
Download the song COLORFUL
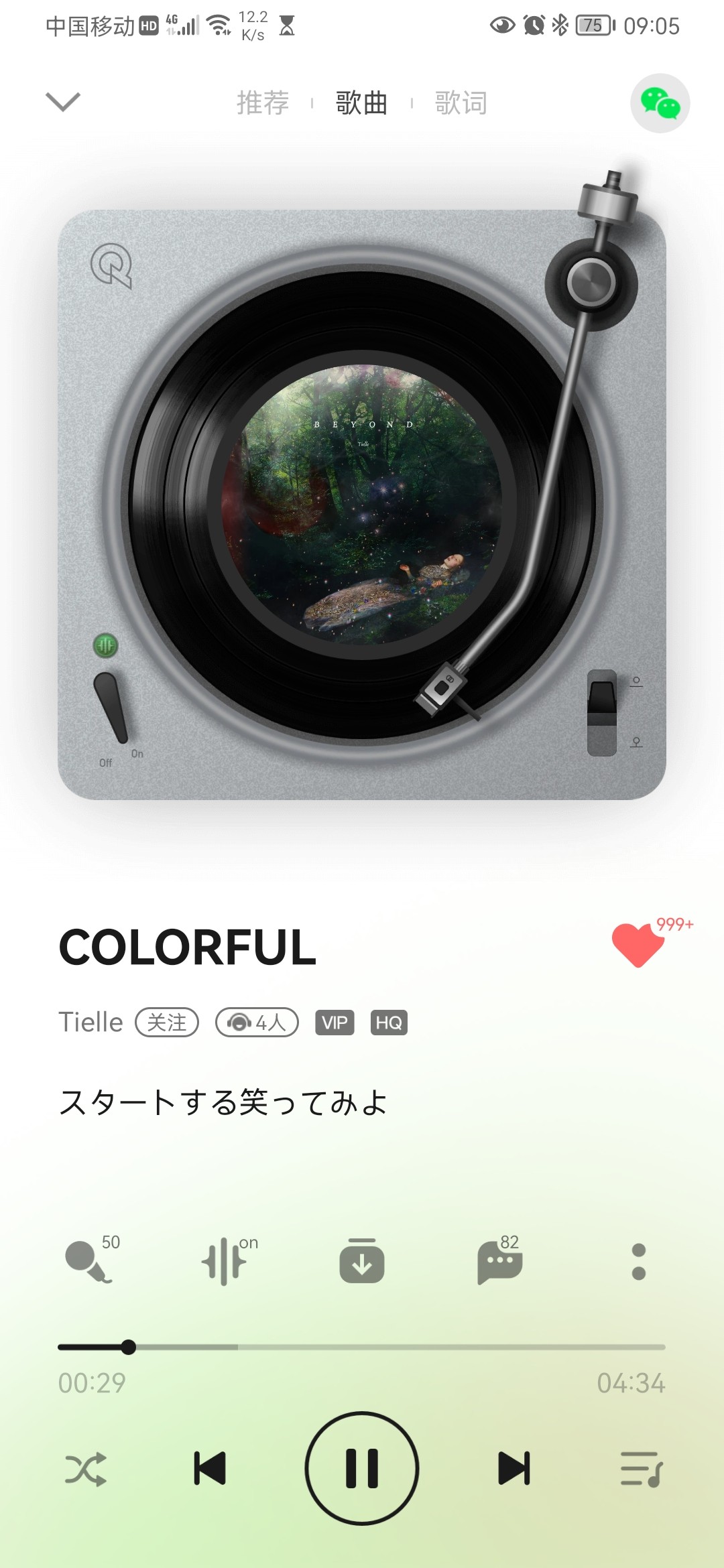pyautogui.click(x=362, y=1261)
